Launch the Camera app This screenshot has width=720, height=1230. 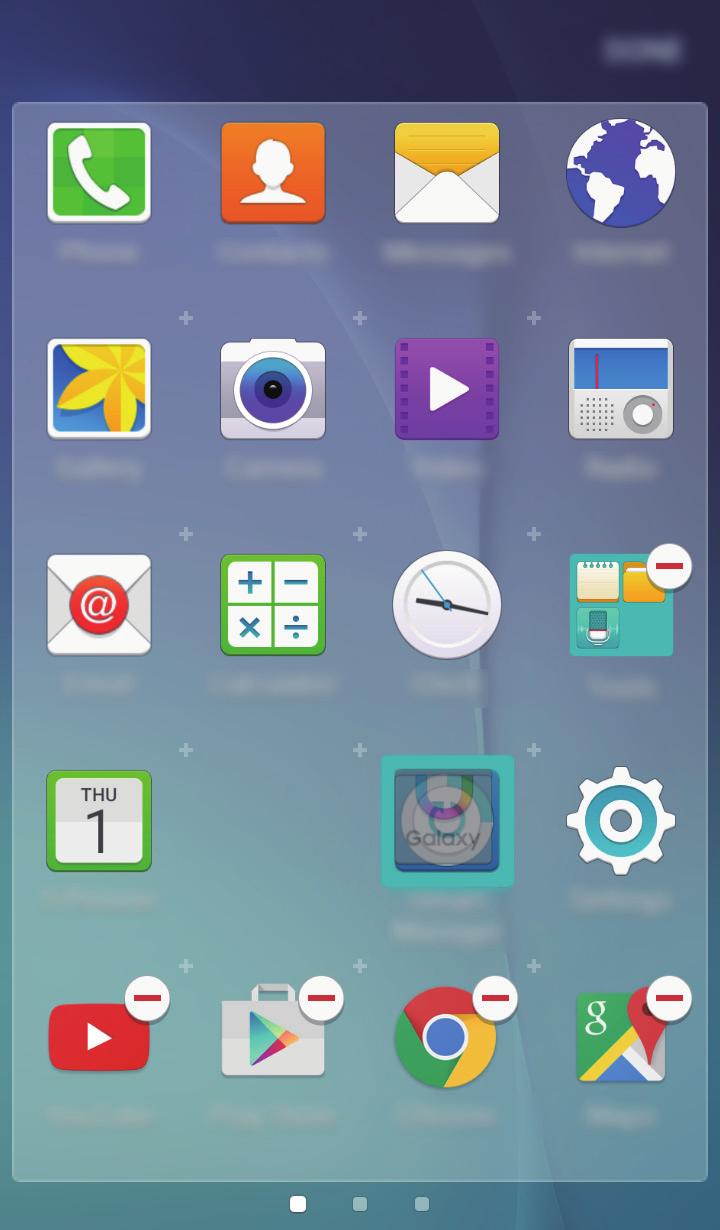273,389
